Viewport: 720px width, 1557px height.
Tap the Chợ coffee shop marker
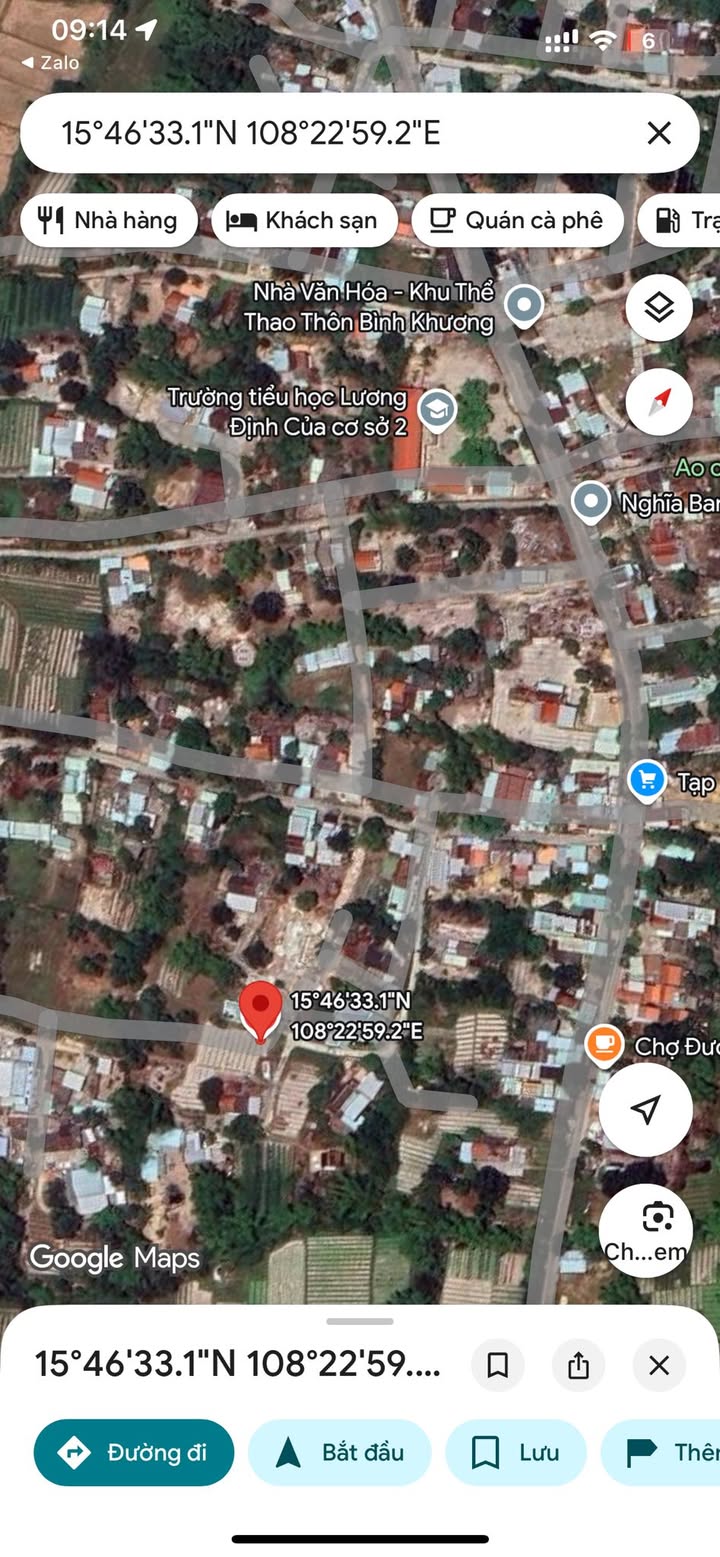tap(603, 1046)
